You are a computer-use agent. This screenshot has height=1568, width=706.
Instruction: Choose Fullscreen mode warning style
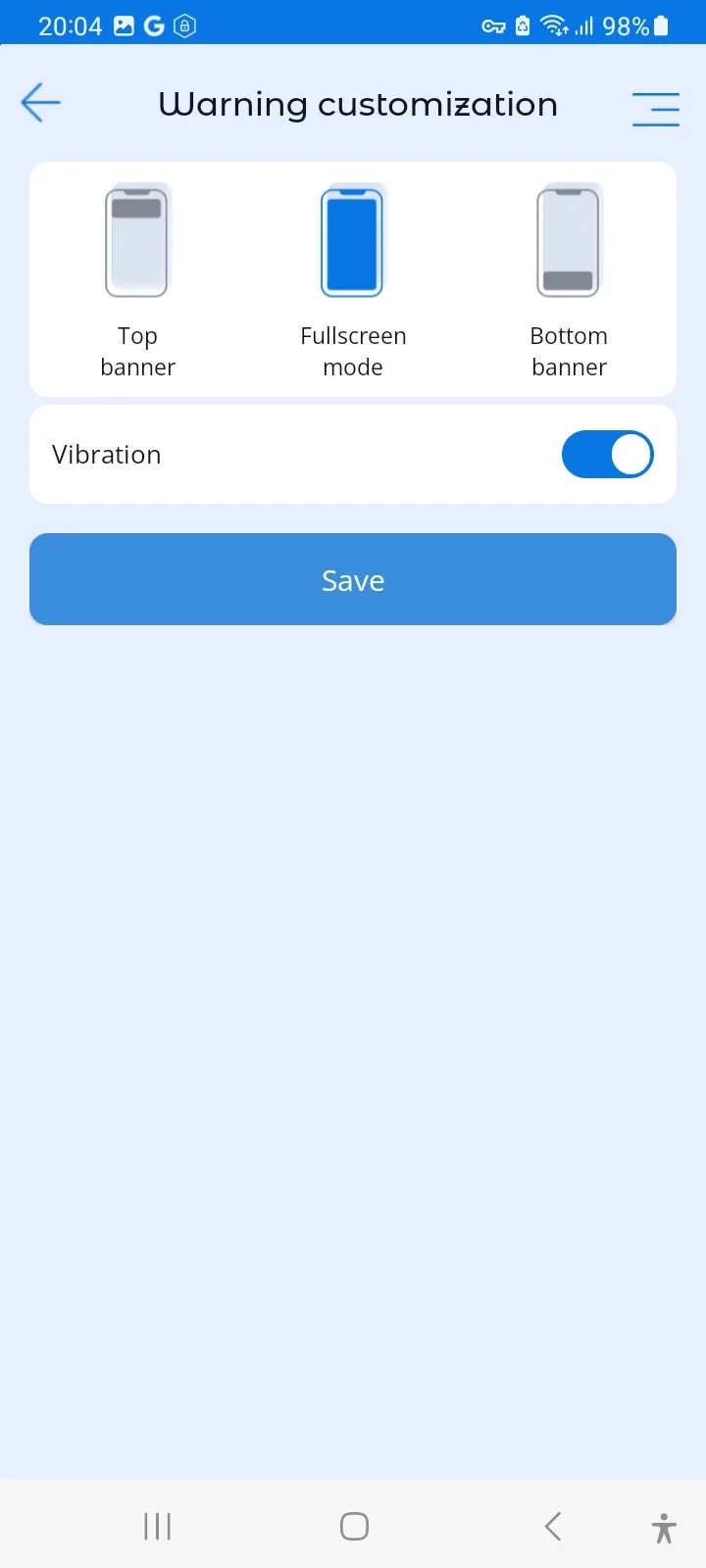[353, 279]
